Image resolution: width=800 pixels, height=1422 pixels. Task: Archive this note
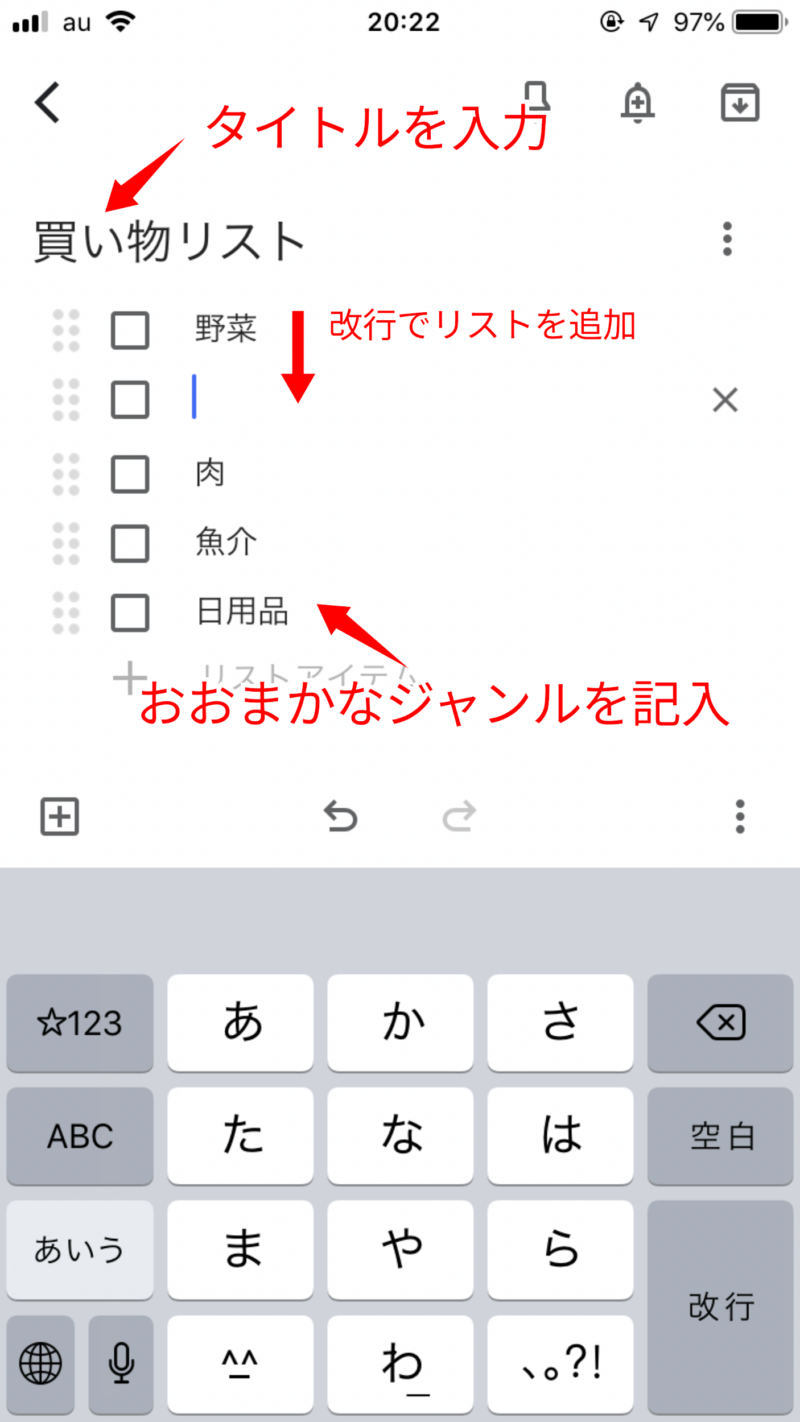click(740, 102)
